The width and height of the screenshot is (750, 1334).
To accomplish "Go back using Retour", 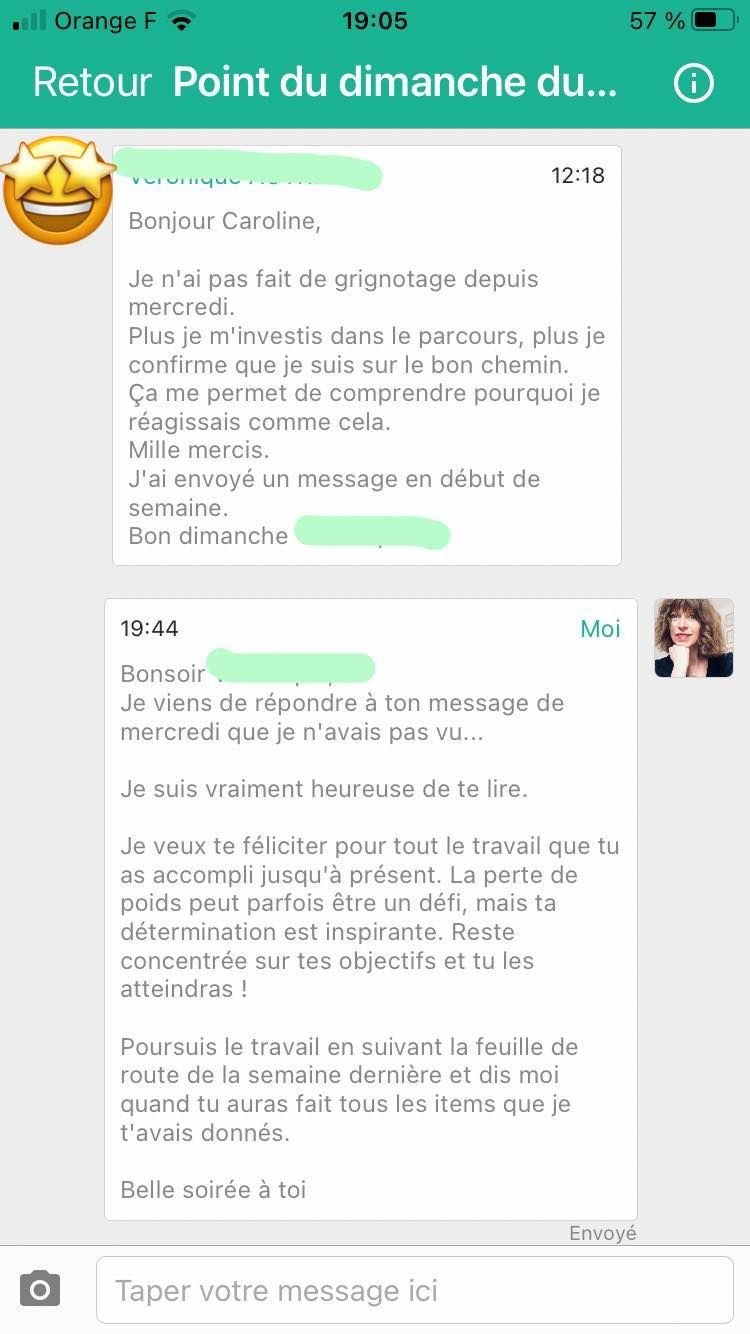I will (x=92, y=83).
